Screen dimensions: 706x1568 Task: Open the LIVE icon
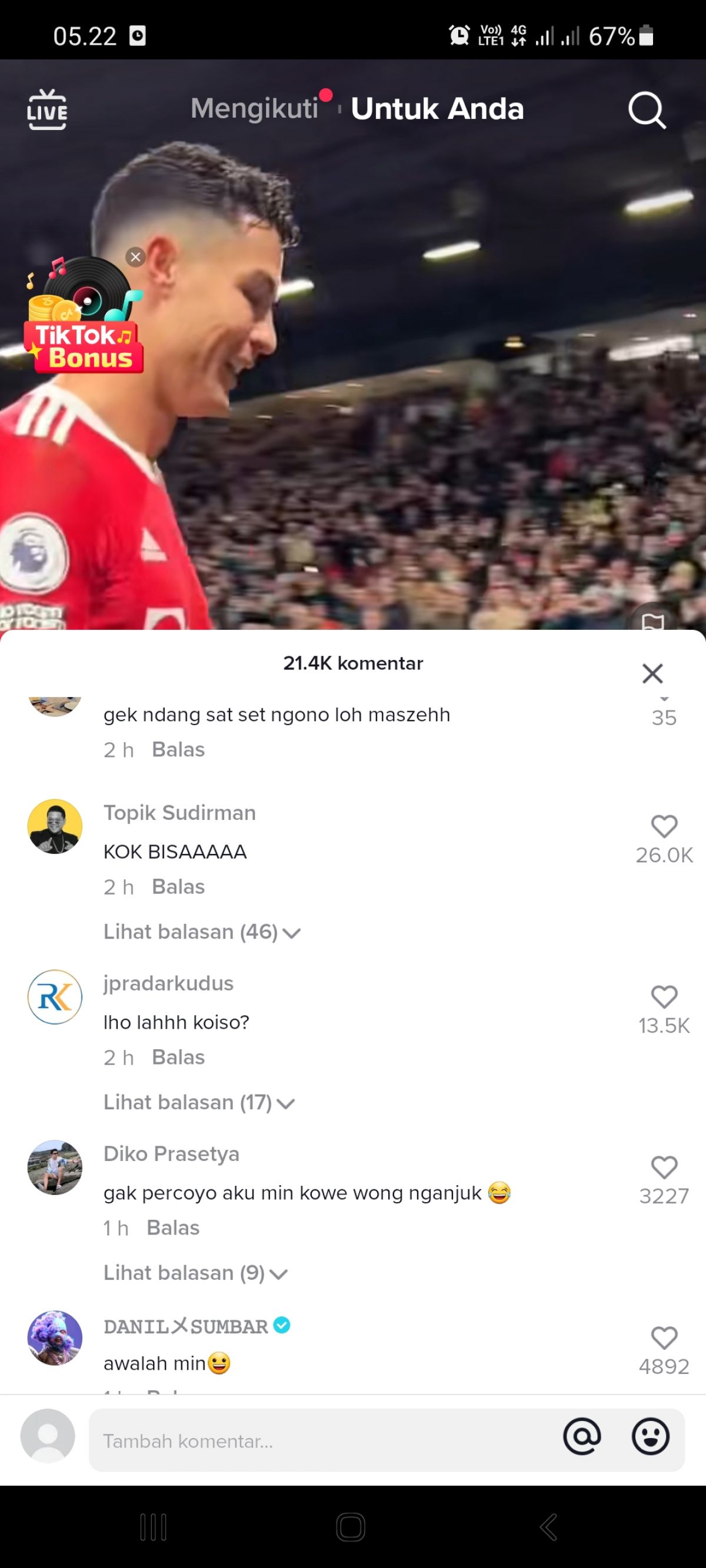(x=47, y=109)
